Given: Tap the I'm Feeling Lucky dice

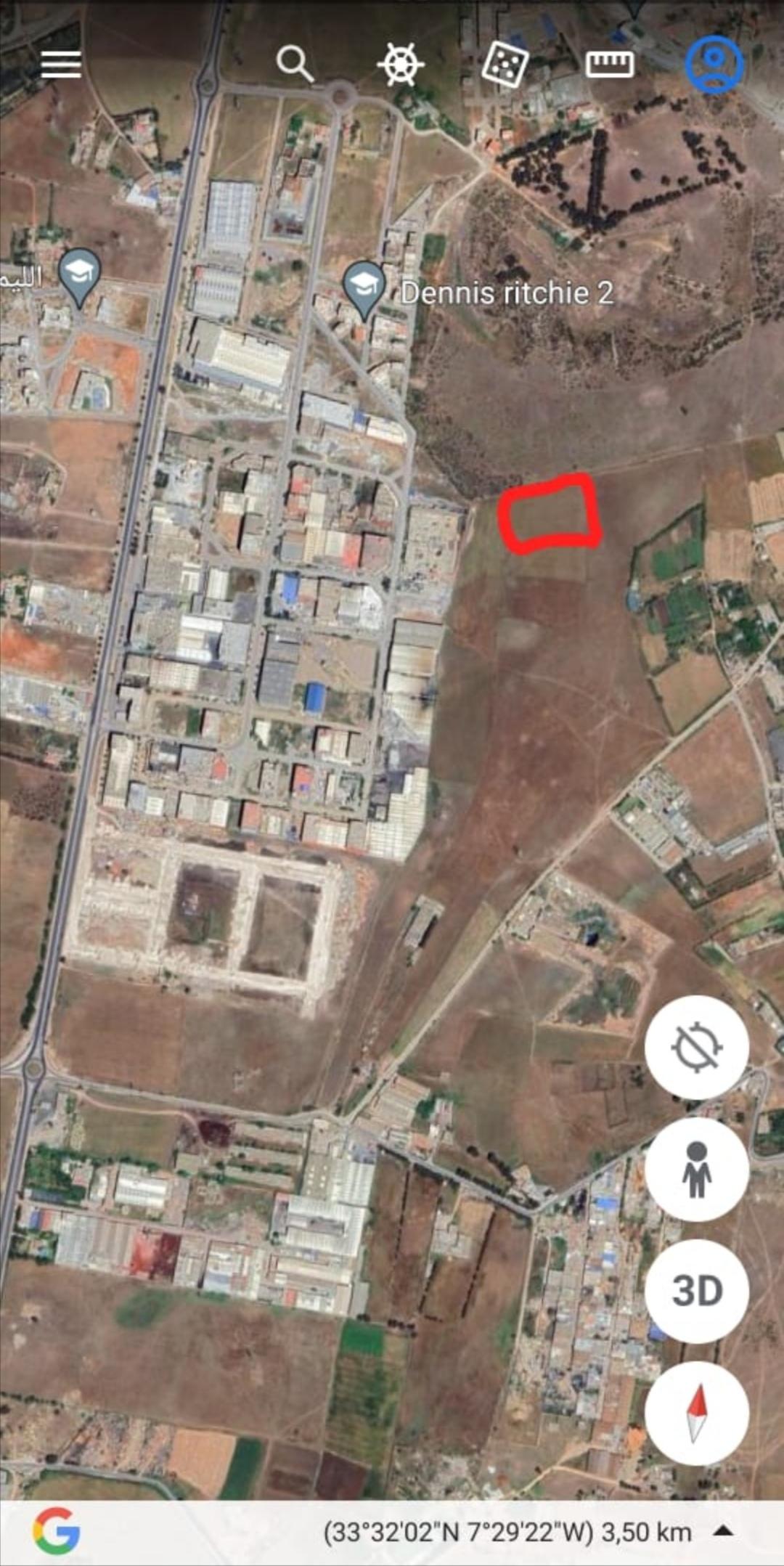Looking at the screenshot, I should (x=505, y=64).
